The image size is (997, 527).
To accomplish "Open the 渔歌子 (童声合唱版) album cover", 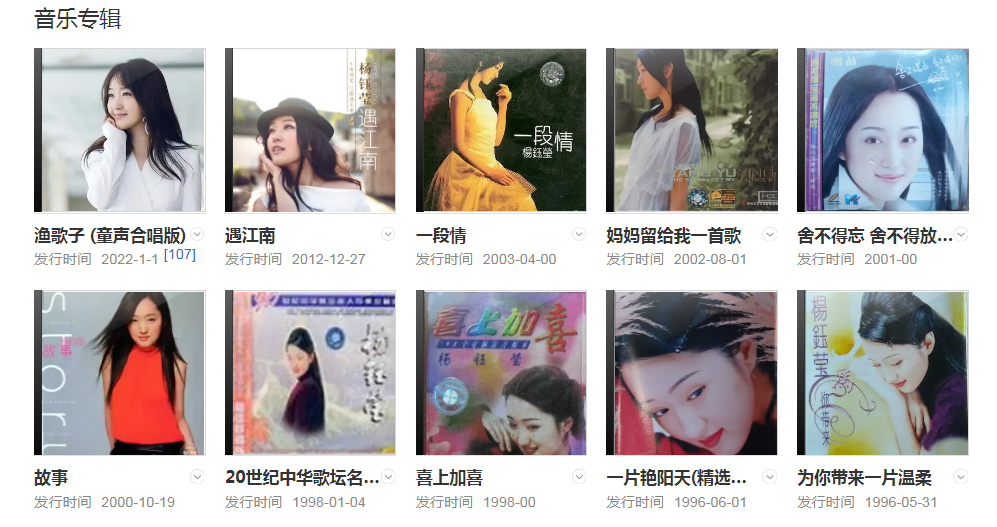I will 120,130.
